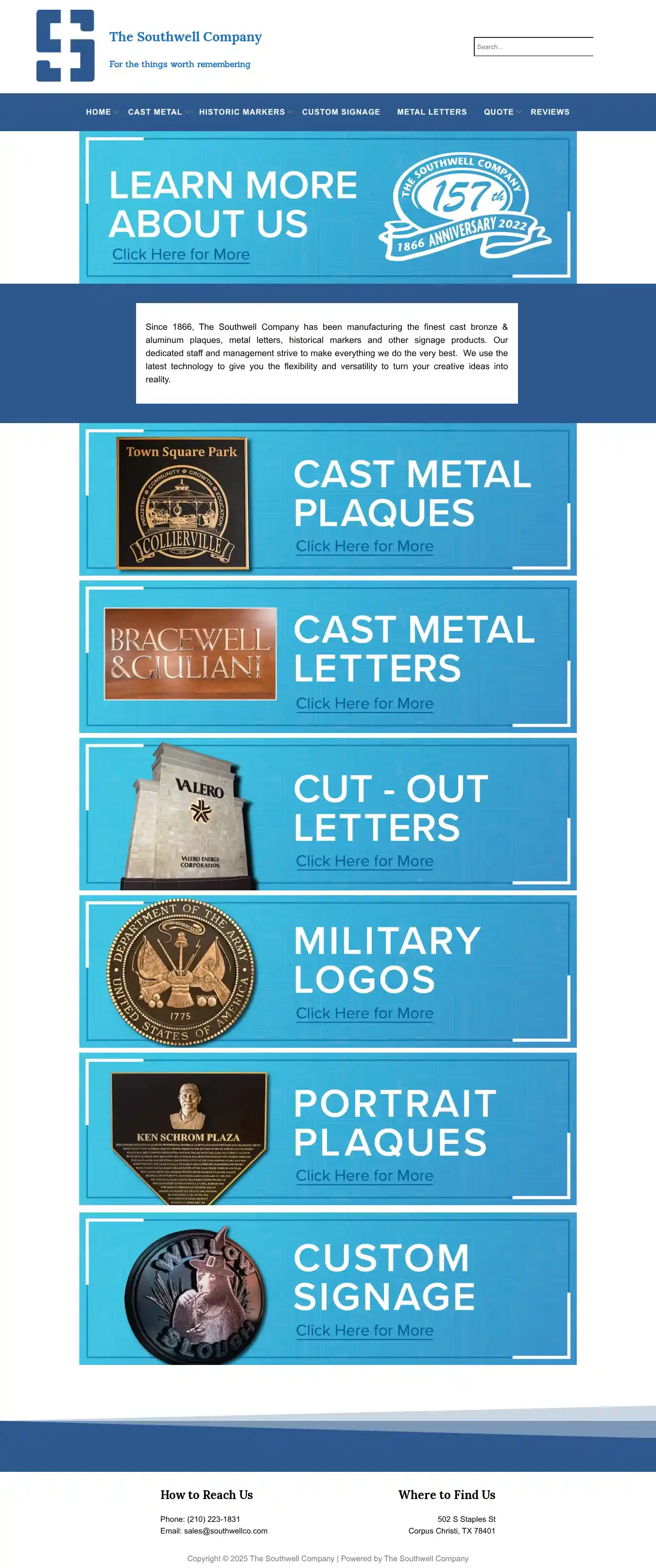Open the Cast Metal menu
656x1568 pixels.
155,112
